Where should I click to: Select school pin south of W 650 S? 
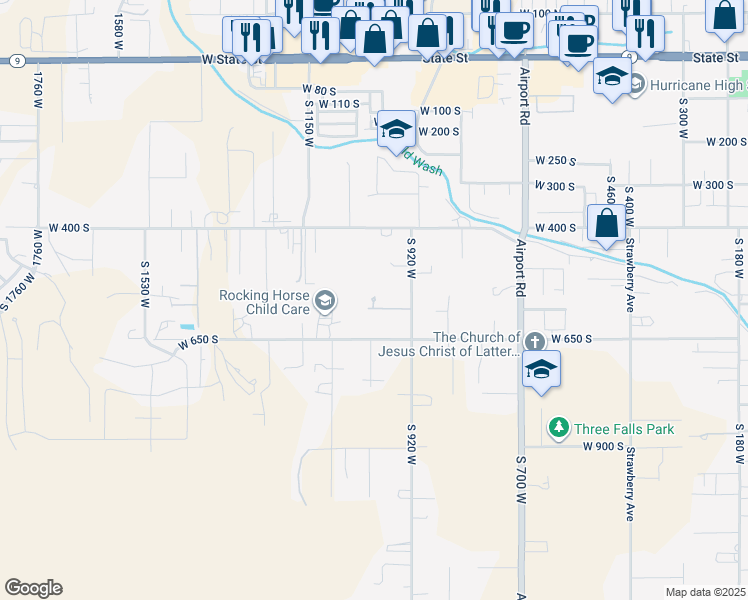540,369
